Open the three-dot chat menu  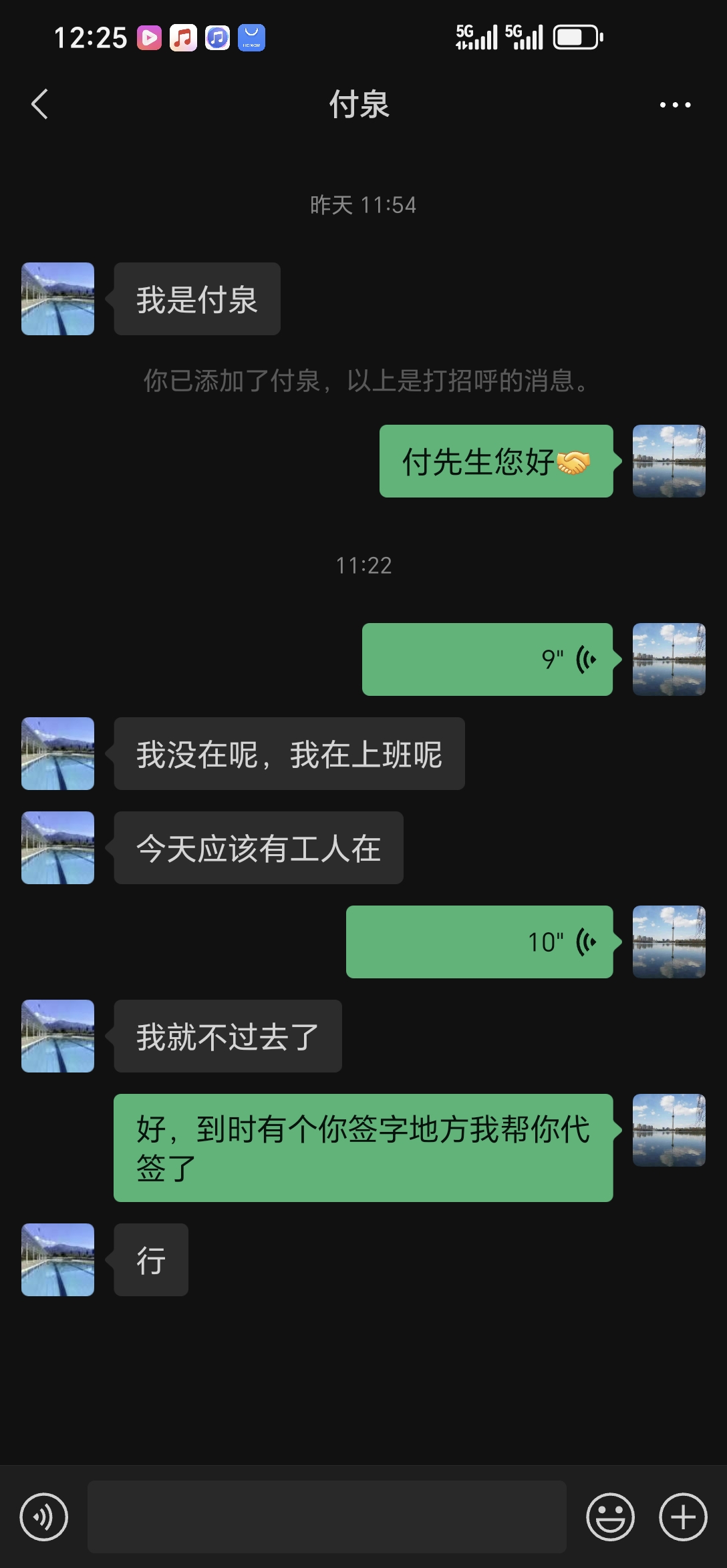coord(675,105)
